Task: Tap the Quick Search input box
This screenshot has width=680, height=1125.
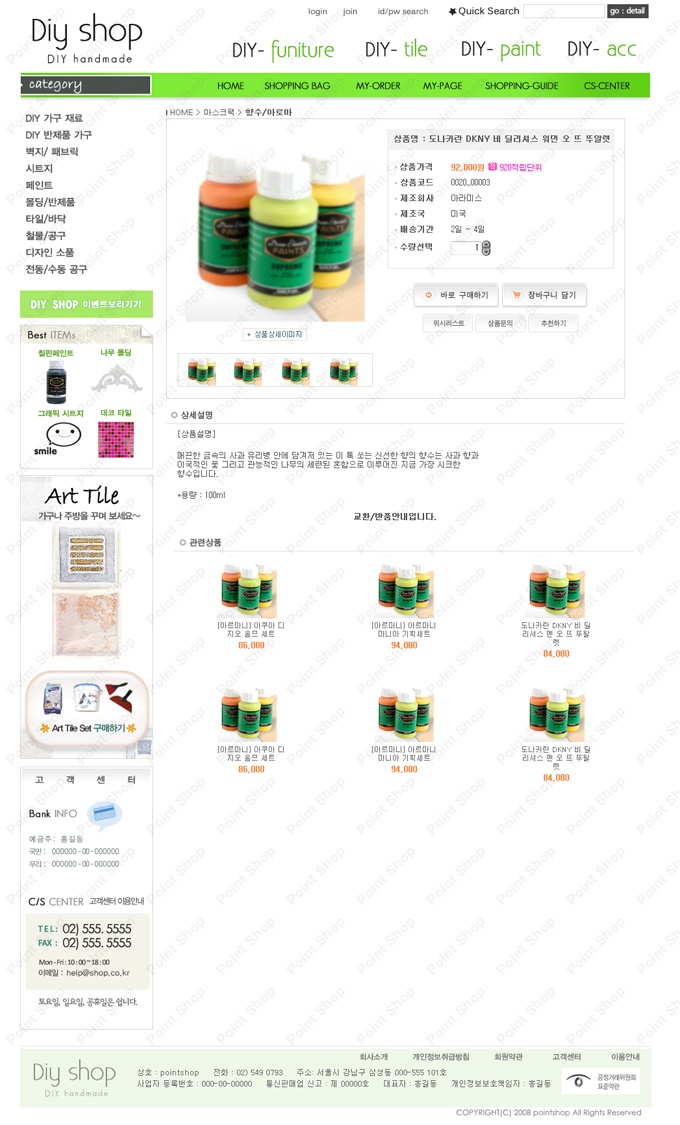Action: coord(563,11)
